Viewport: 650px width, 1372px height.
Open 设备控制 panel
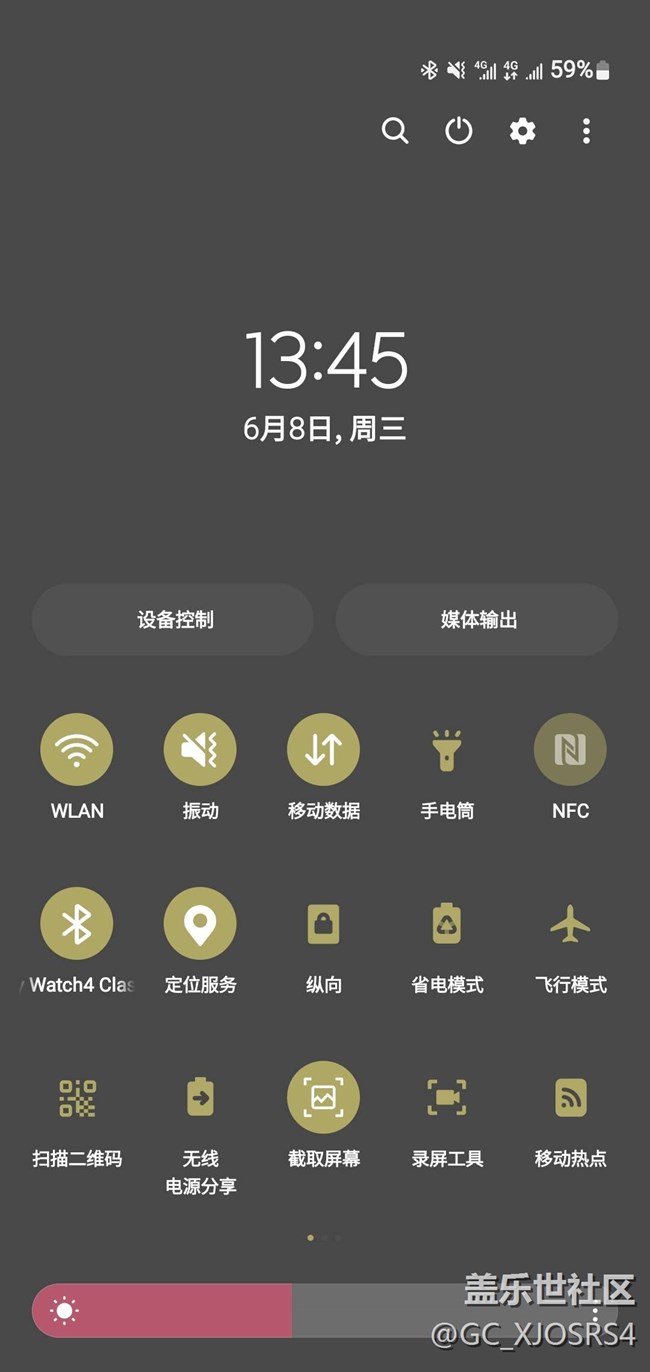pyautogui.click(x=174, y=620)
